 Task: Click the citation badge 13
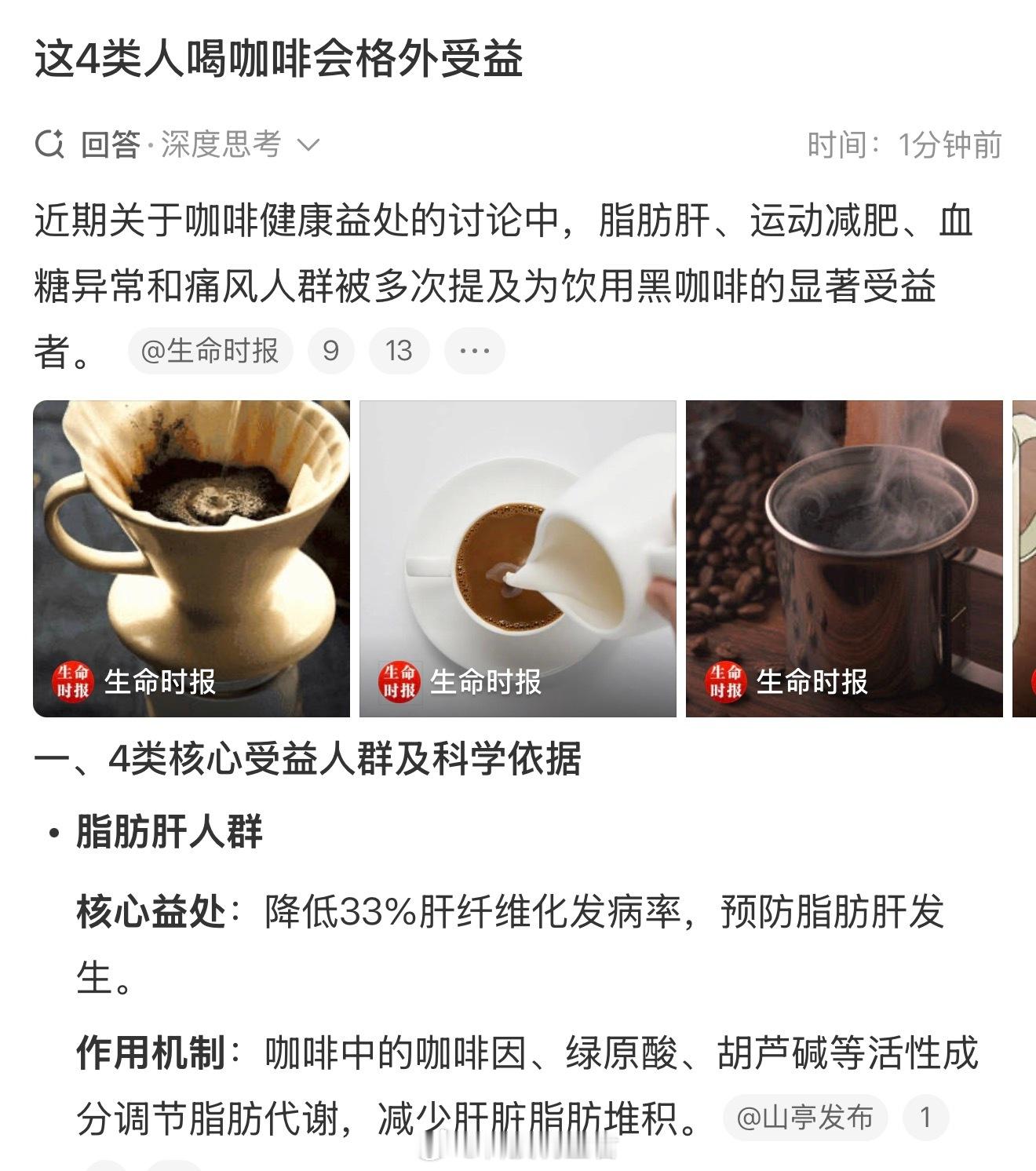pyautogui.click(x=399, y=351)
